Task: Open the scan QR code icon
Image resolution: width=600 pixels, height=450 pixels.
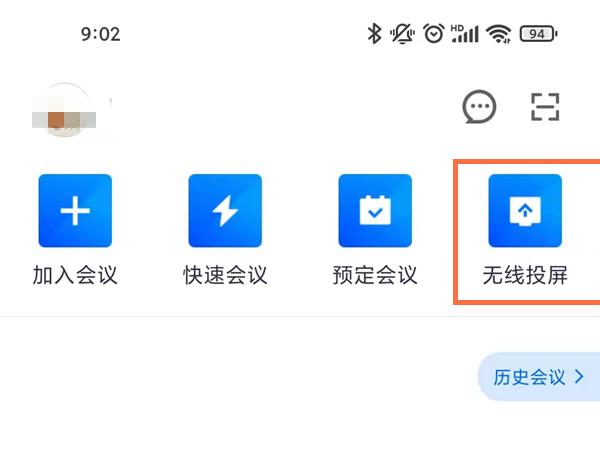Action: 545,107
